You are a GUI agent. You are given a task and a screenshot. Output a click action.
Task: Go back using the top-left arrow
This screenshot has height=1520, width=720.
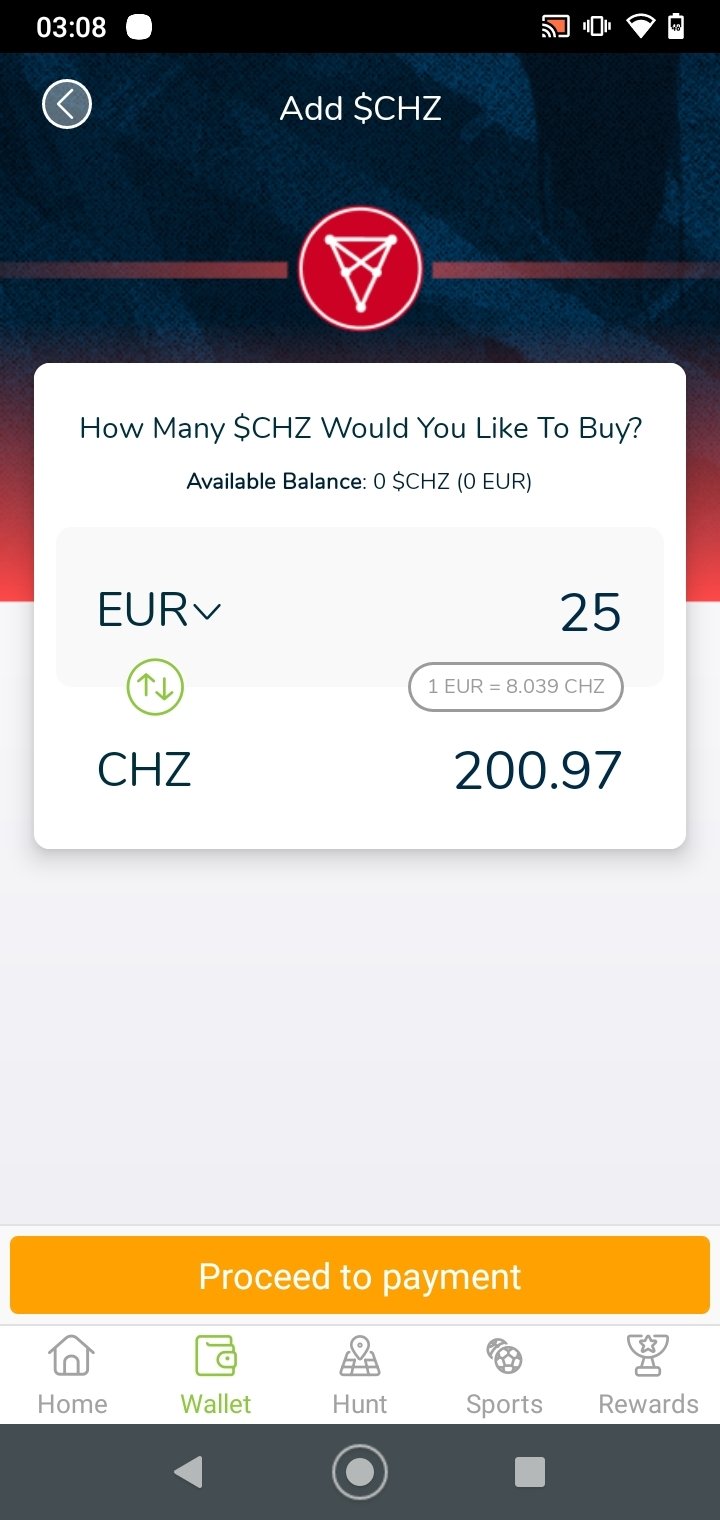tap(67, 104)
